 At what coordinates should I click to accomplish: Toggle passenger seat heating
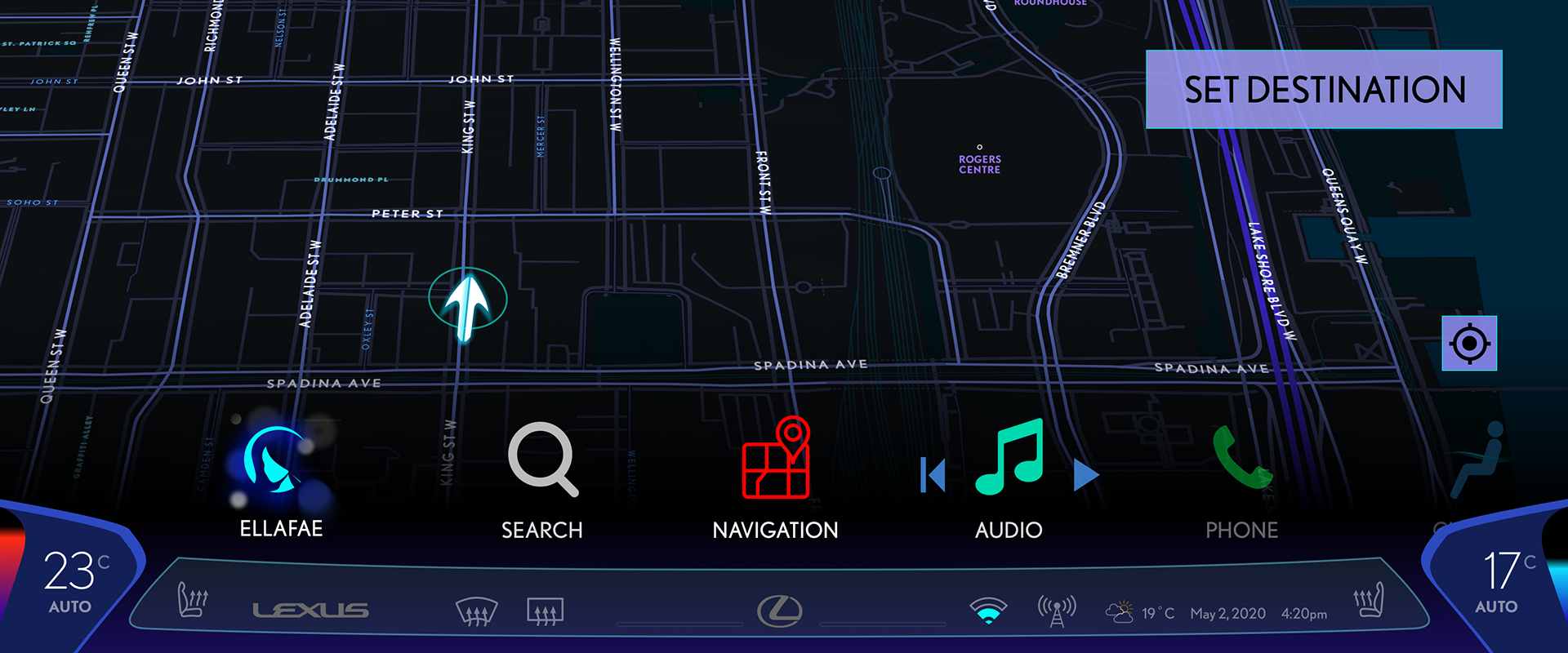(x=1369, y=600)
